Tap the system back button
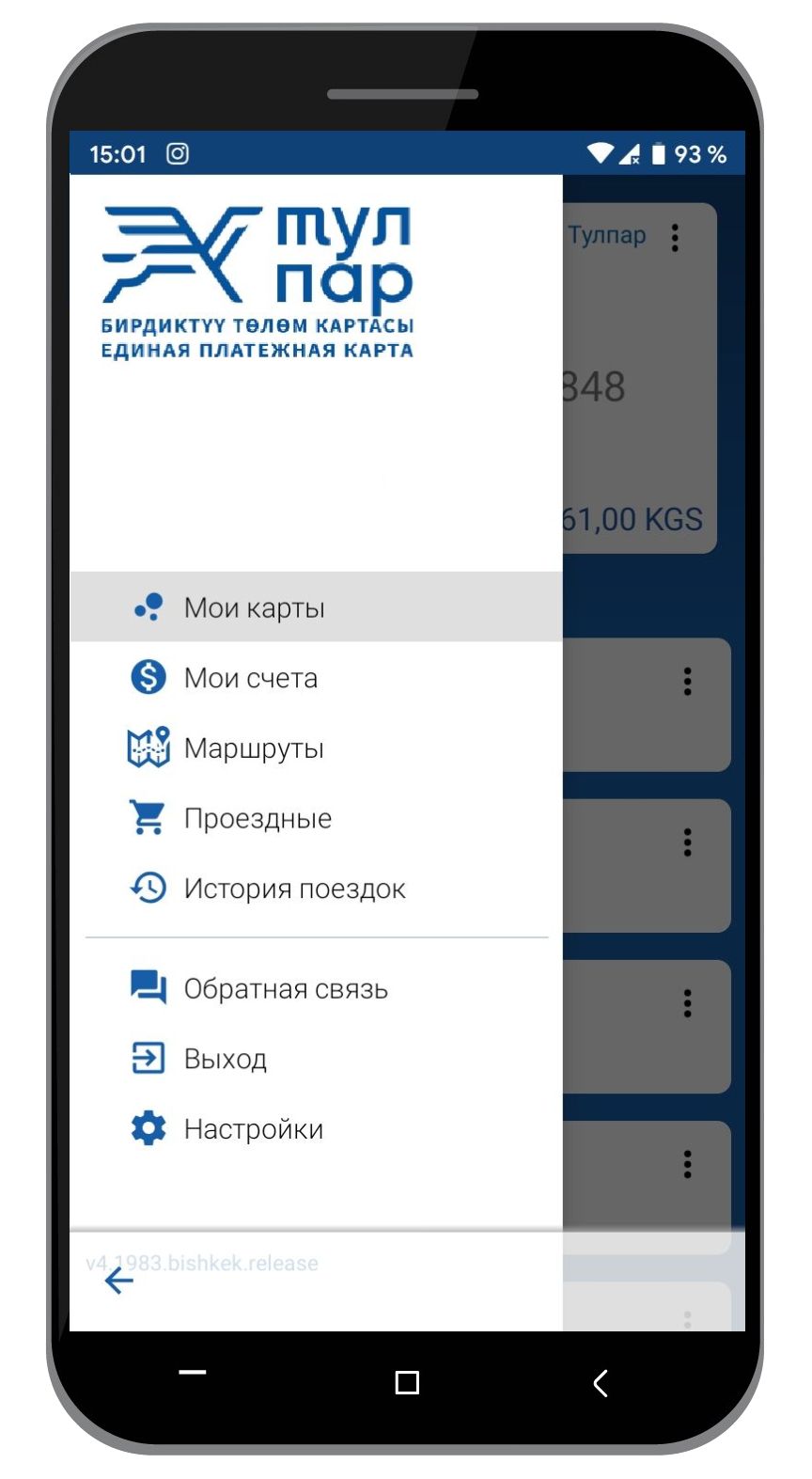812x1479 pixels. [601, 1382]
